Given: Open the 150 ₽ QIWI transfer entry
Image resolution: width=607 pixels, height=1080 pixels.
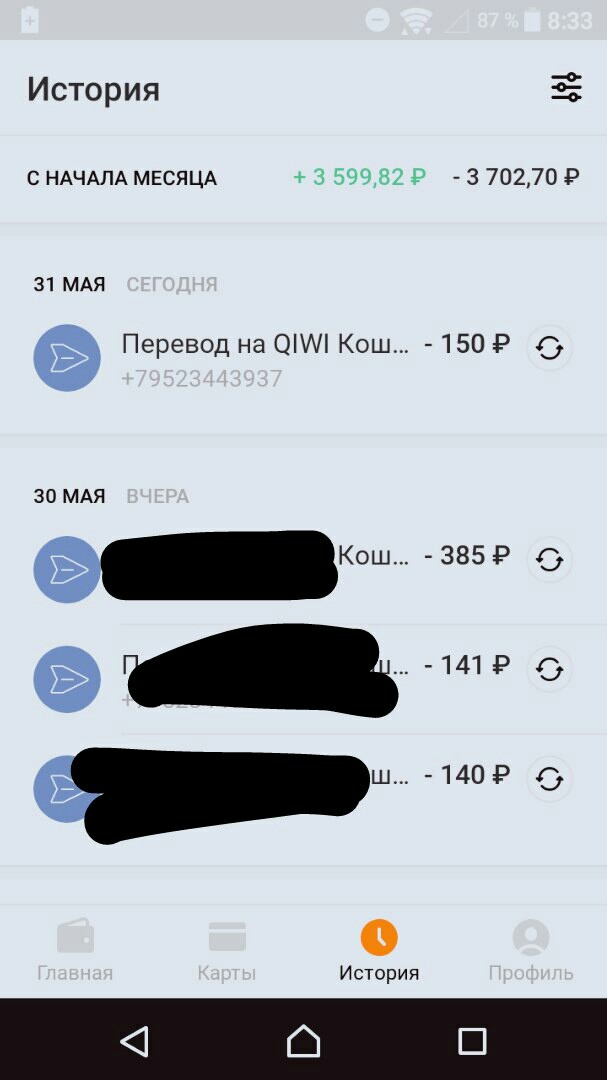Looking at the screenshot, I should 265,357.
